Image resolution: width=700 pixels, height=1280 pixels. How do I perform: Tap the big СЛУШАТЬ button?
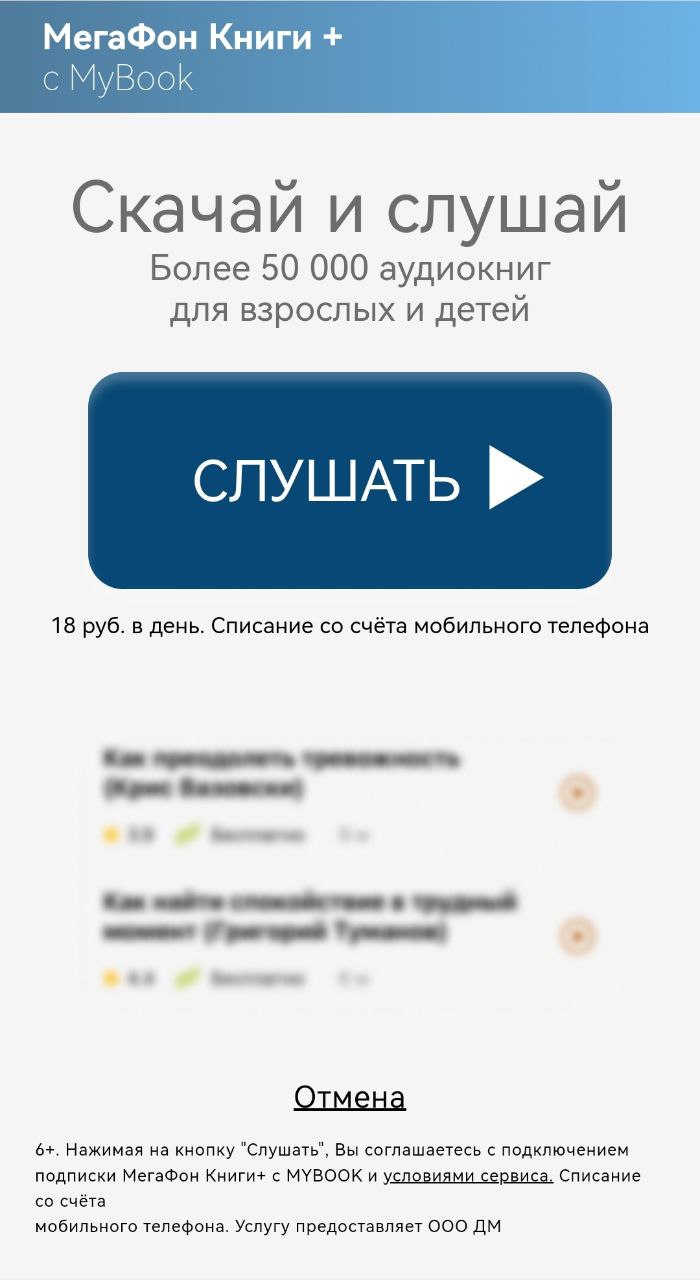(350, 480)
